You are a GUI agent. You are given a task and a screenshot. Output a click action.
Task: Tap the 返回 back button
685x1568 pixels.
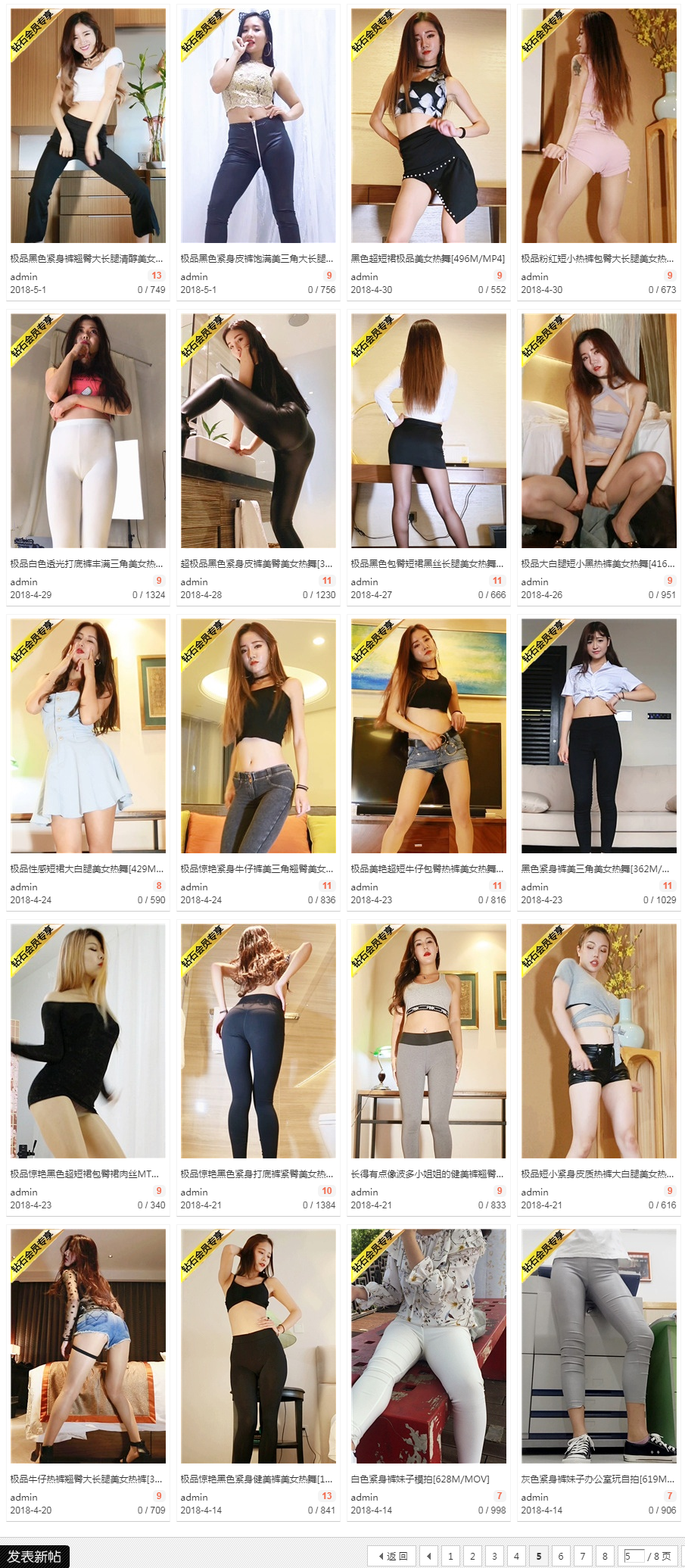click(391, 1556)
